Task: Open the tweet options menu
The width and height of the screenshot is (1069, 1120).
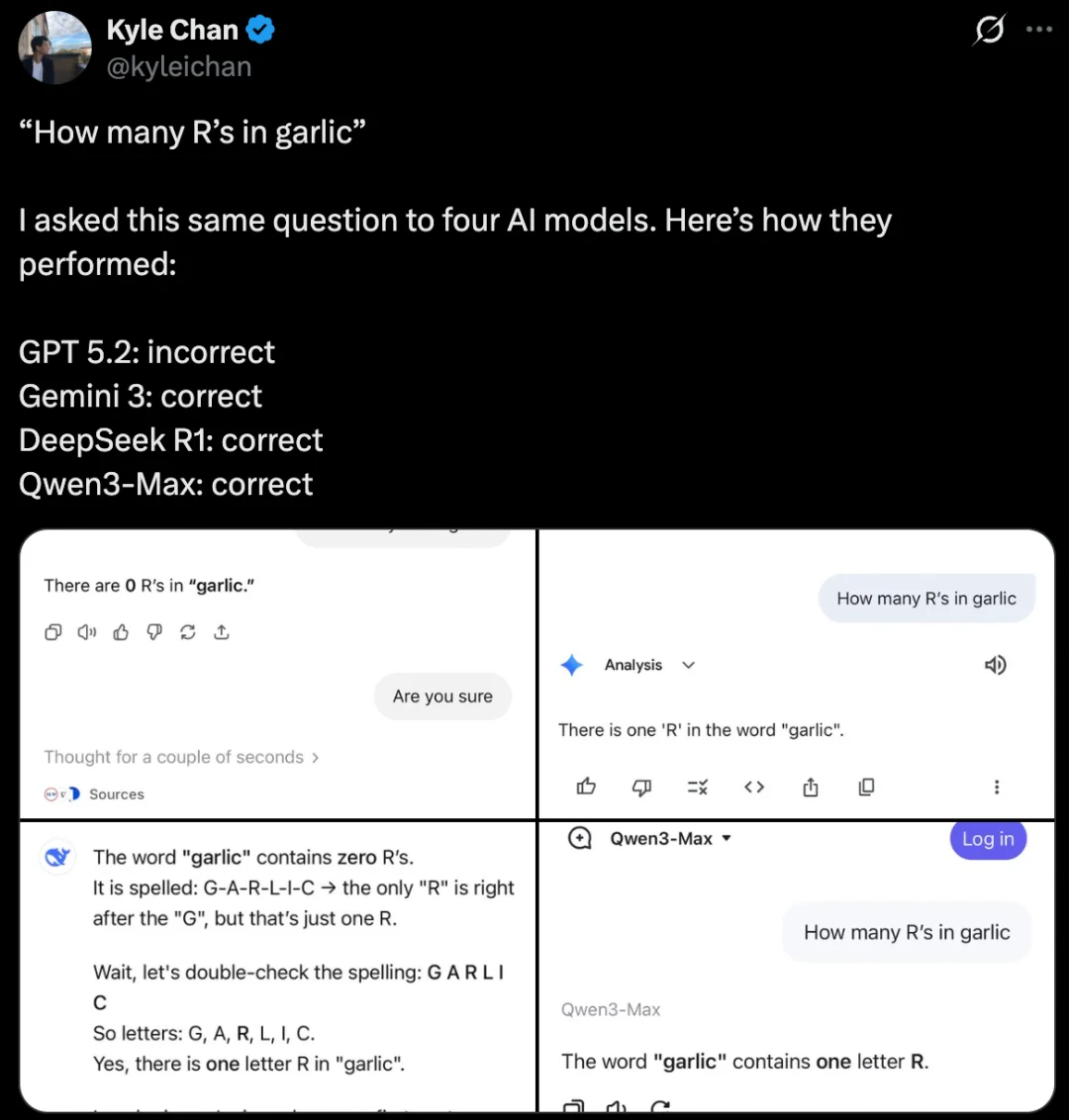Action: coord(1039,30)
